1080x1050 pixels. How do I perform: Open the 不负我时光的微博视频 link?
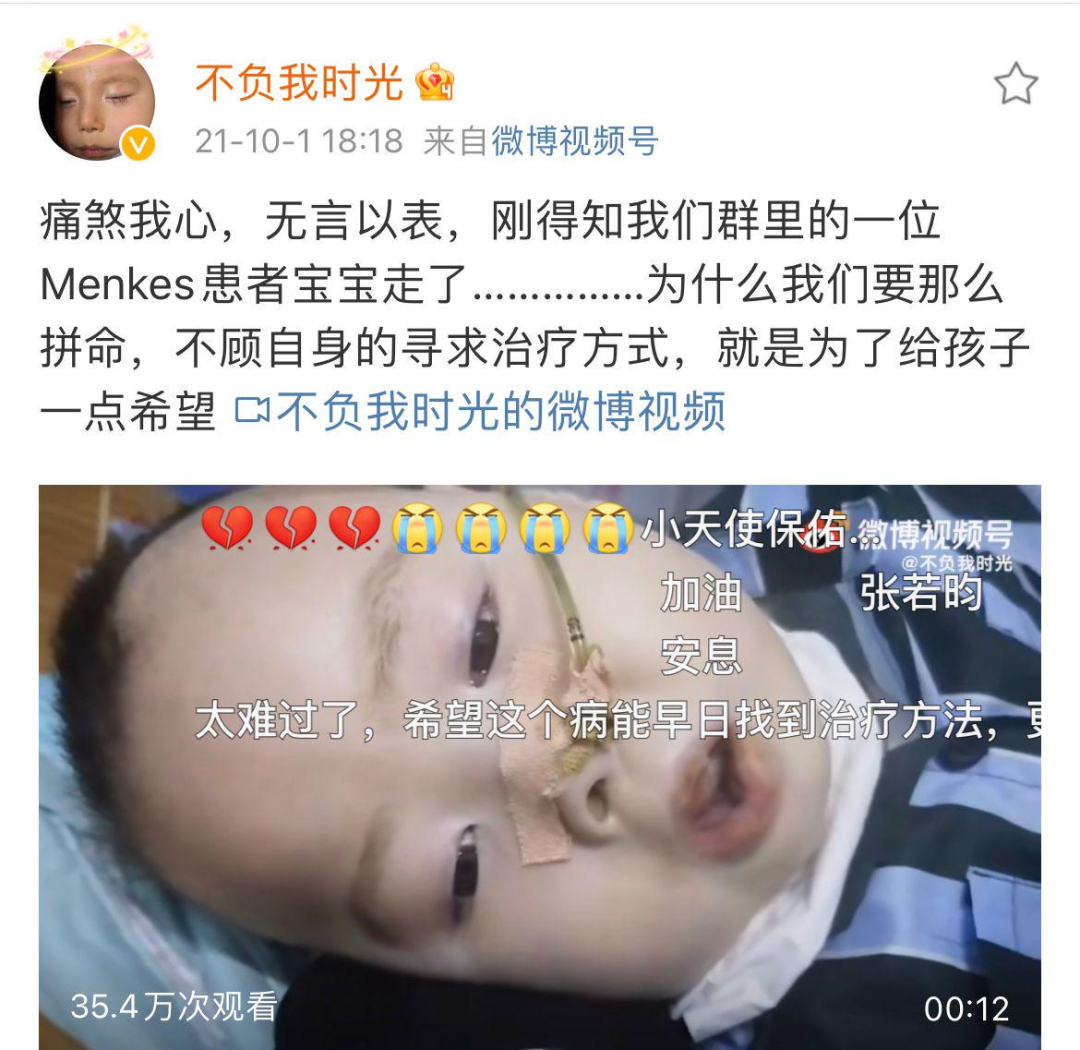tap(480, 412)
